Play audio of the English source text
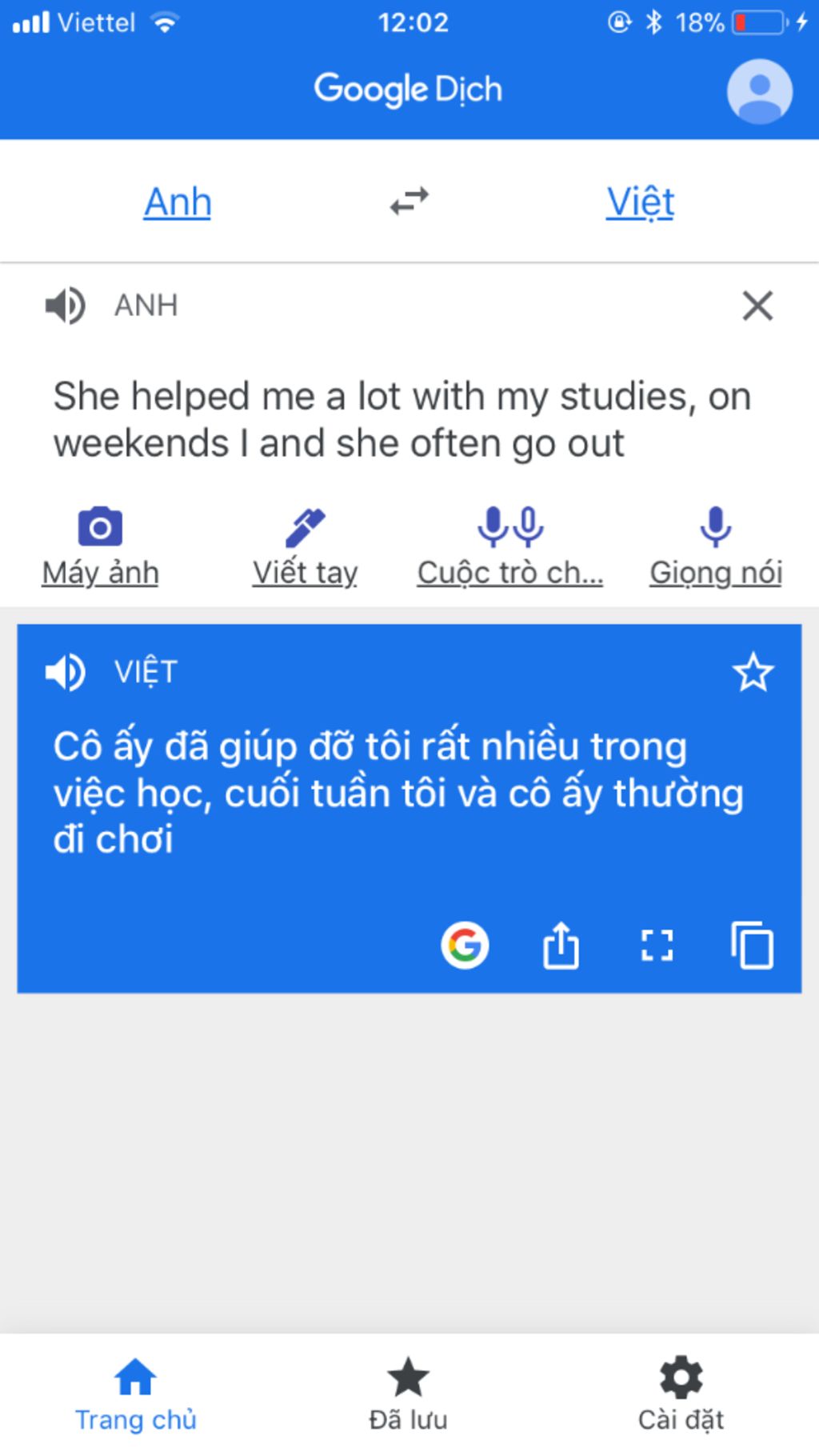The width and height of the screenshot is (819, 1456). [64, 305]
